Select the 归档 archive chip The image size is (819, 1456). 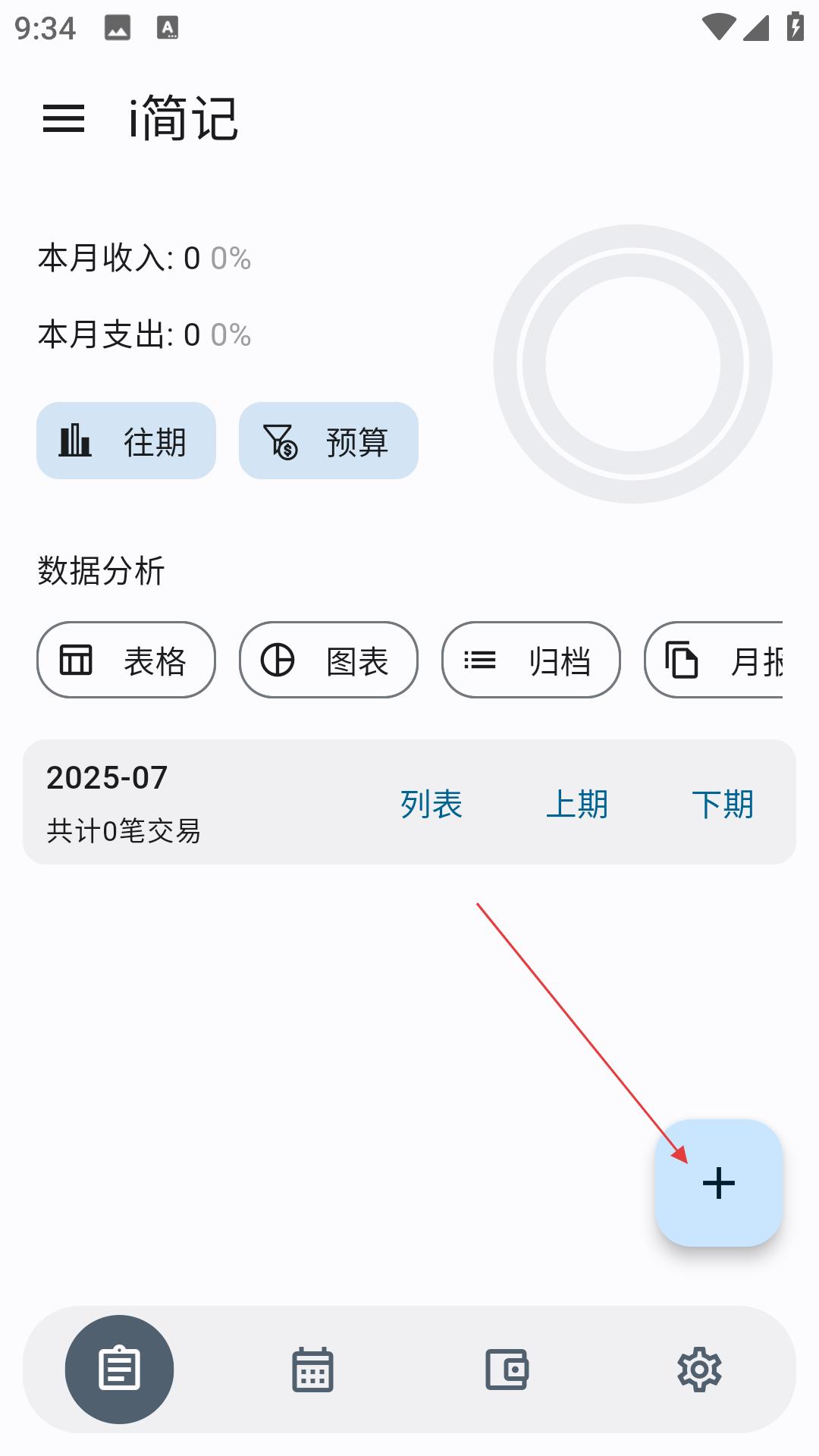tap(531, 660)
